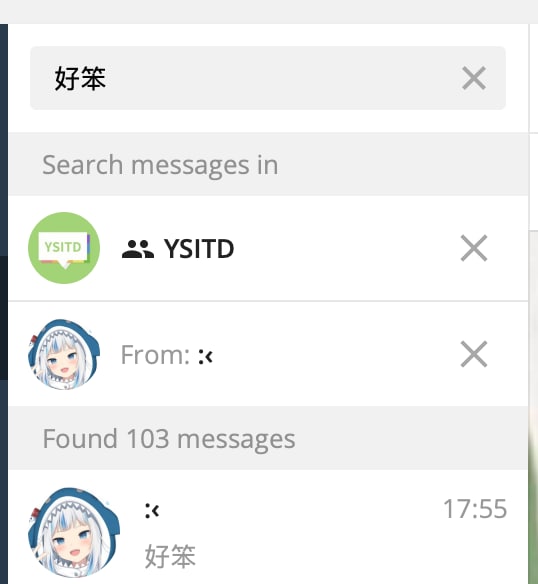
Task: Select the YSITD group row
Action: 268,248
